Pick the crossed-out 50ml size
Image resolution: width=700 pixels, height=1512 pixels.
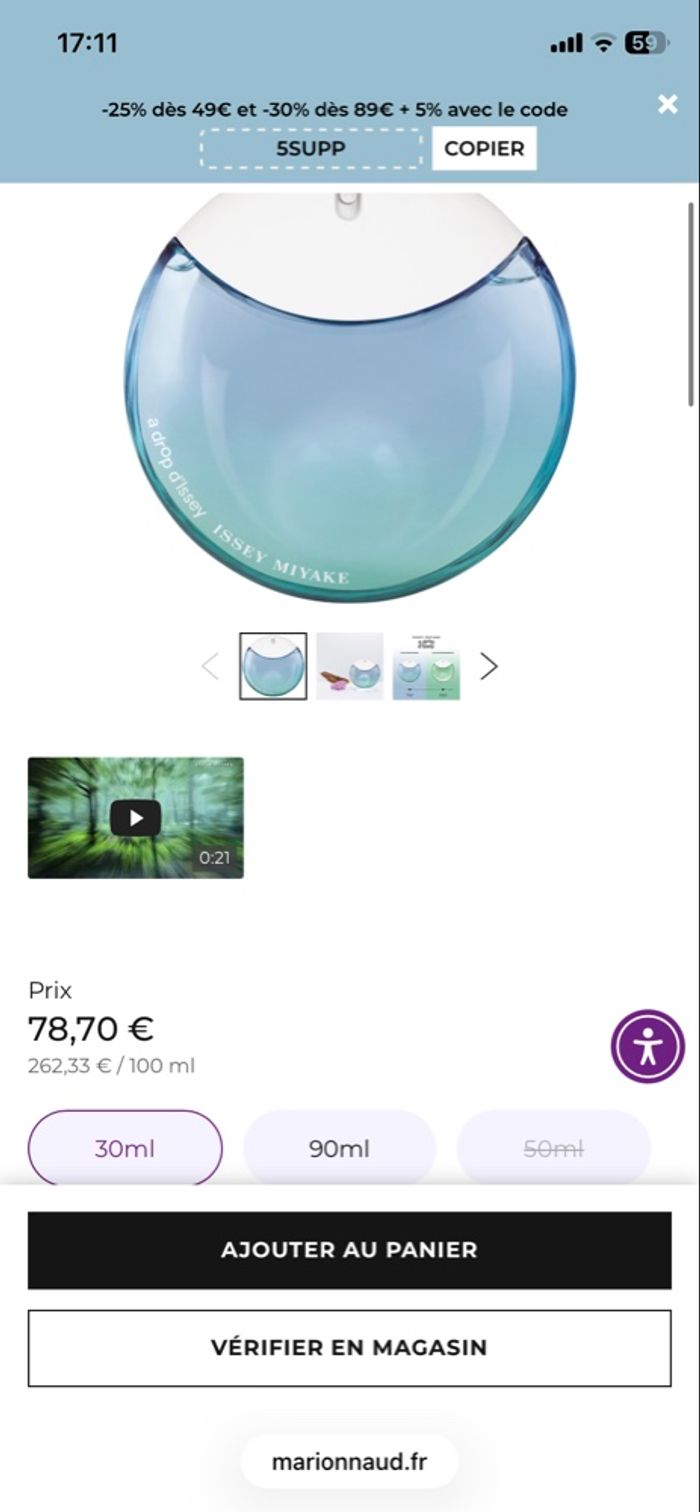point(554,1149)
